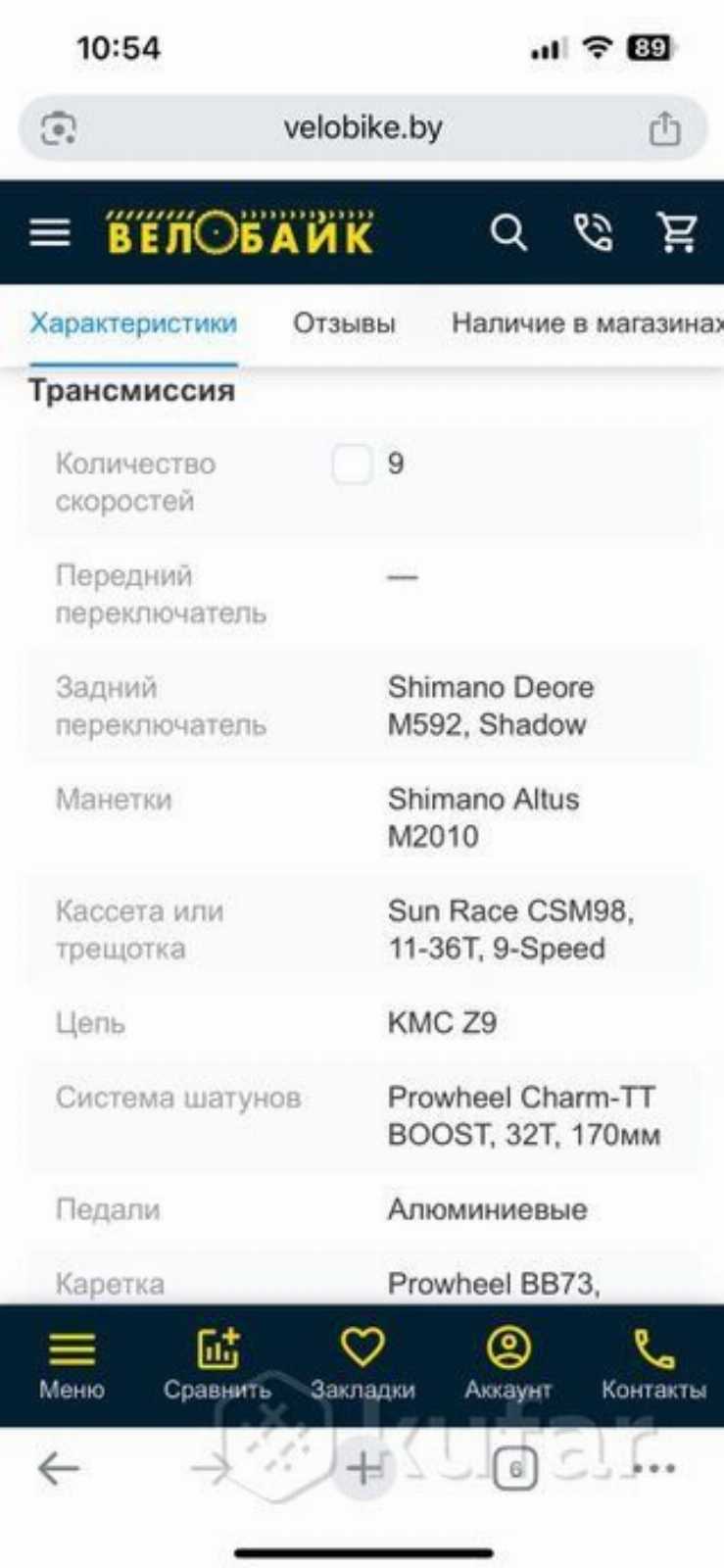This screenshot has width=724, height=1568.
Task: Tap the phone call icon in header
Action: pos(593,233)
